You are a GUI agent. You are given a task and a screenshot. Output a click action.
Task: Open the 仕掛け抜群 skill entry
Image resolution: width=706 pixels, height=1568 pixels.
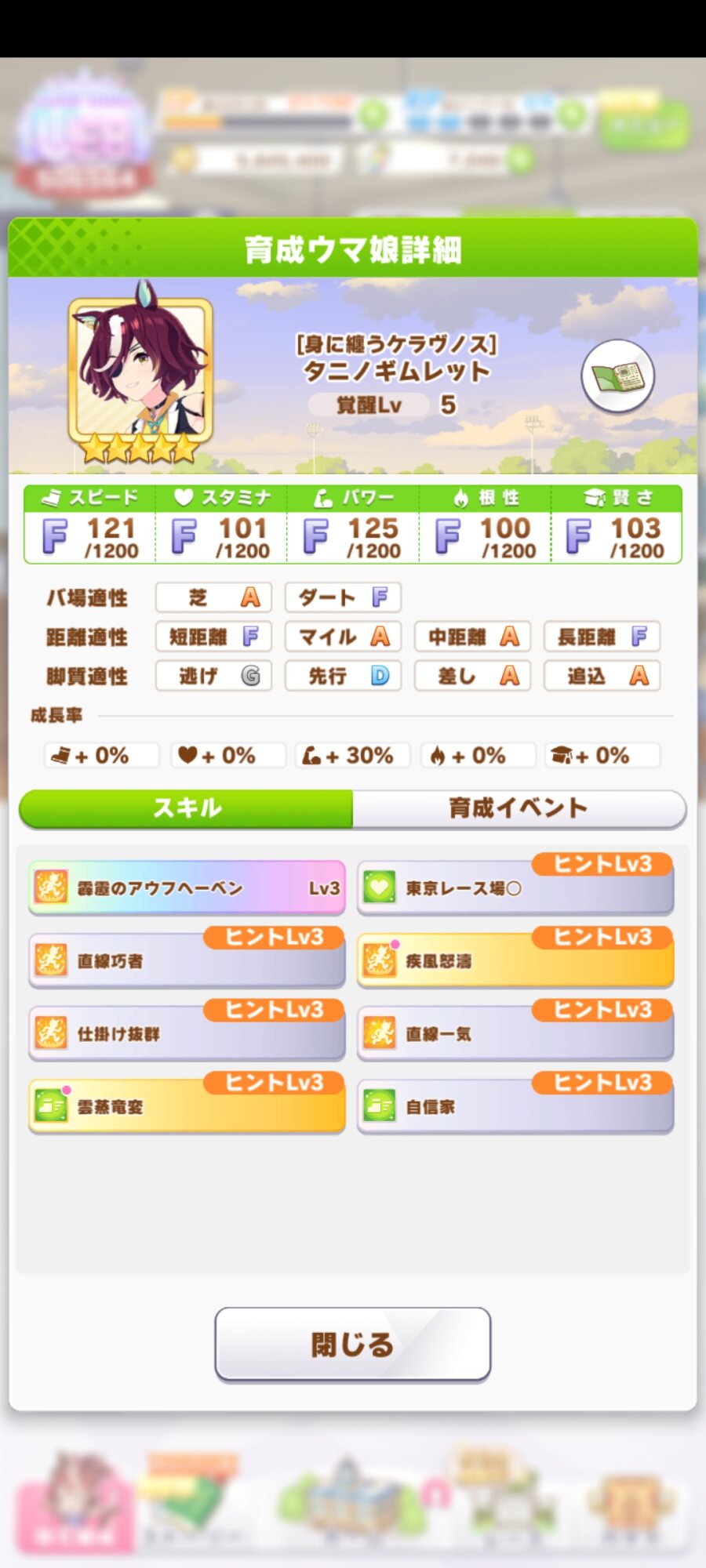point(187,1034)
